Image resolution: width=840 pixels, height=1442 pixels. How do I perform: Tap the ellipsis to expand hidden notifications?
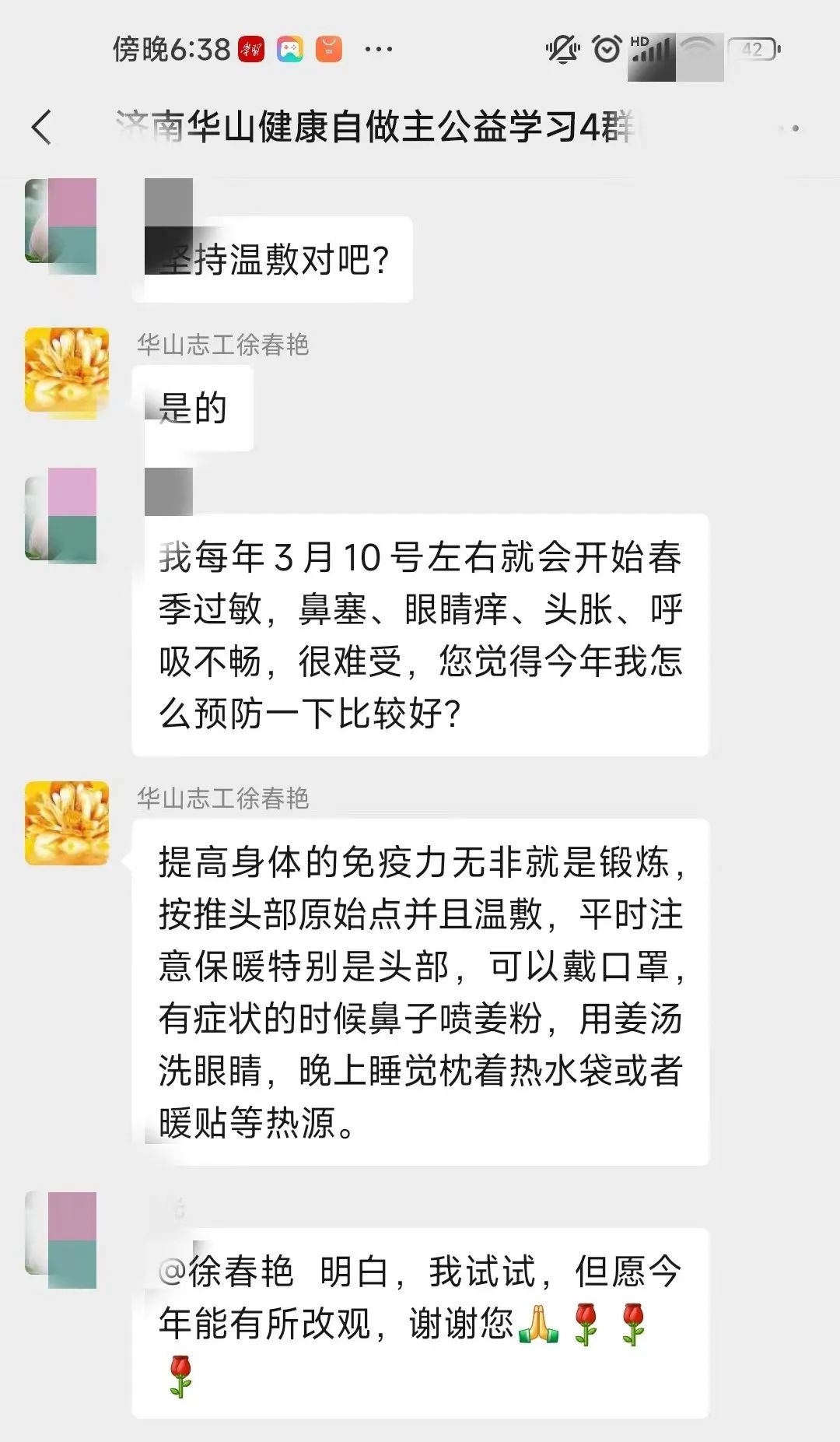(x=380, y=48)
